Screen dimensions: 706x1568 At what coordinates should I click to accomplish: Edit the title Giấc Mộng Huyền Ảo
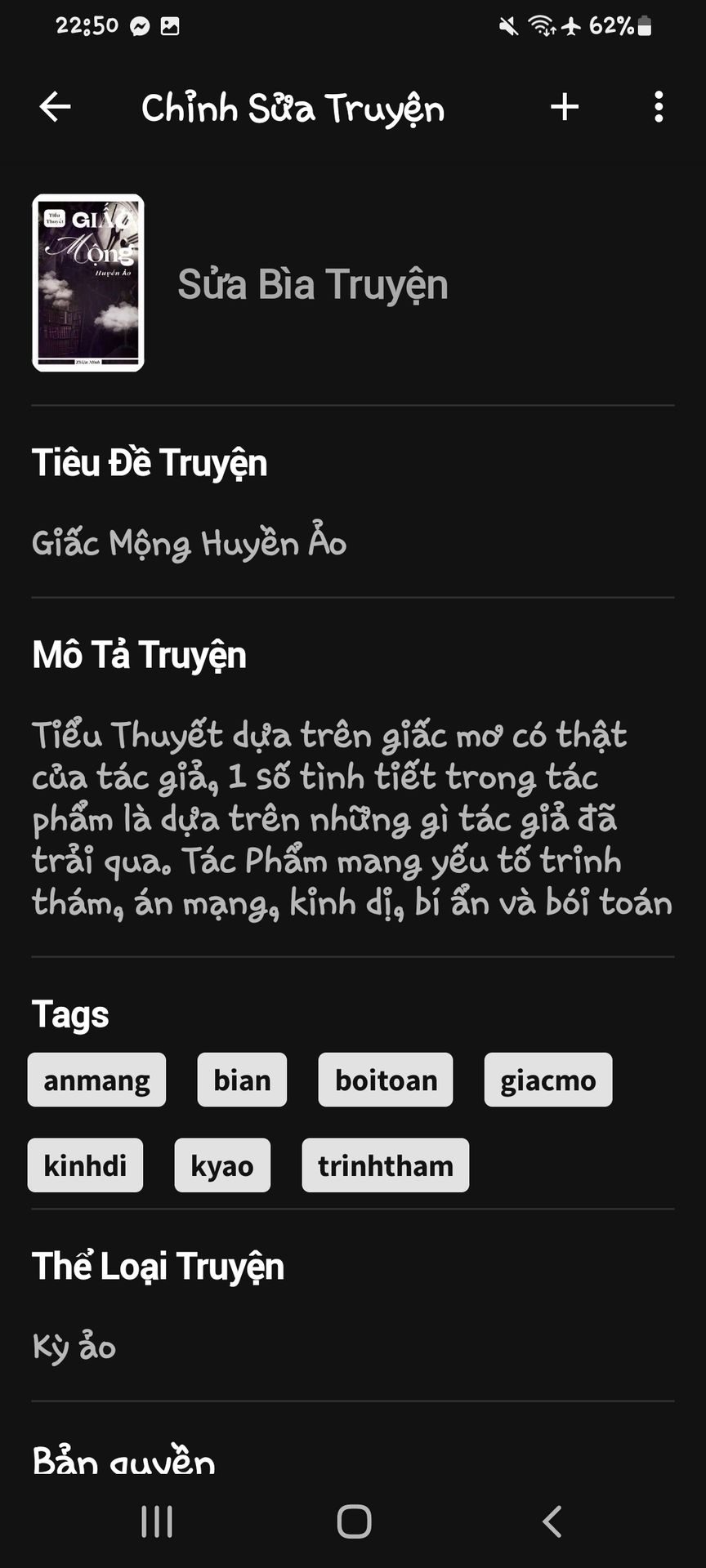click(x=189, y=544)
